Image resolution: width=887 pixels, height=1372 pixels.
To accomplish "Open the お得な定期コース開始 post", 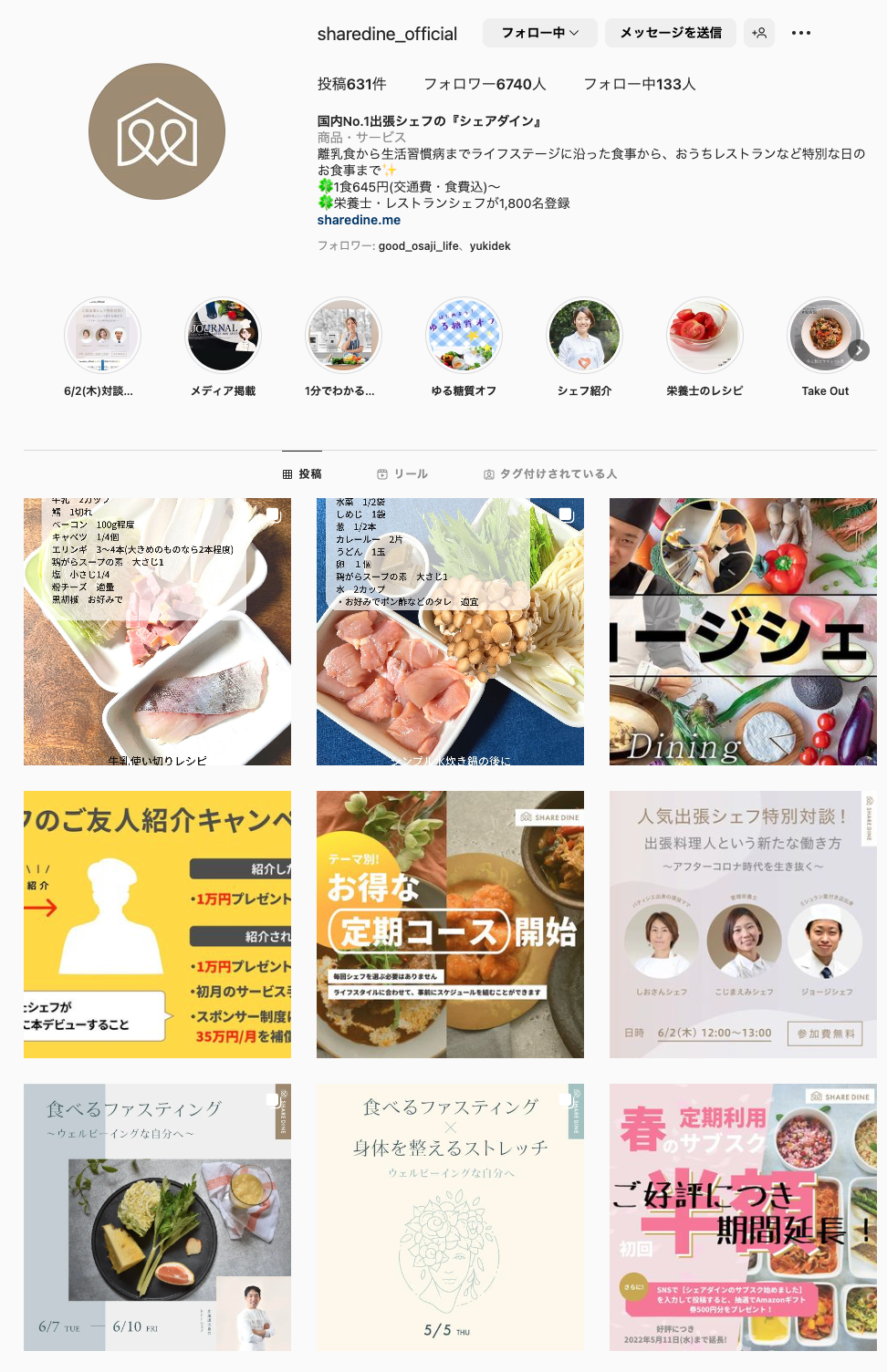I will coord(450,924).
